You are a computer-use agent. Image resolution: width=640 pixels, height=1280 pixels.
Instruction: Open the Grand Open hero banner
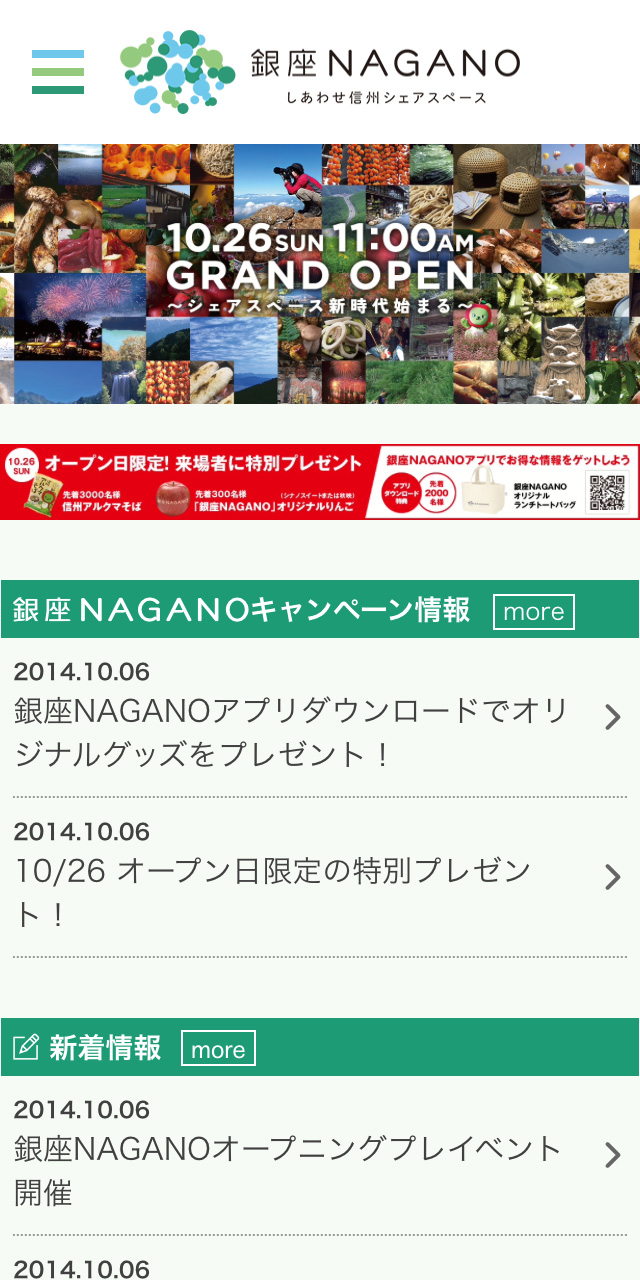click(x=320, y=273)
